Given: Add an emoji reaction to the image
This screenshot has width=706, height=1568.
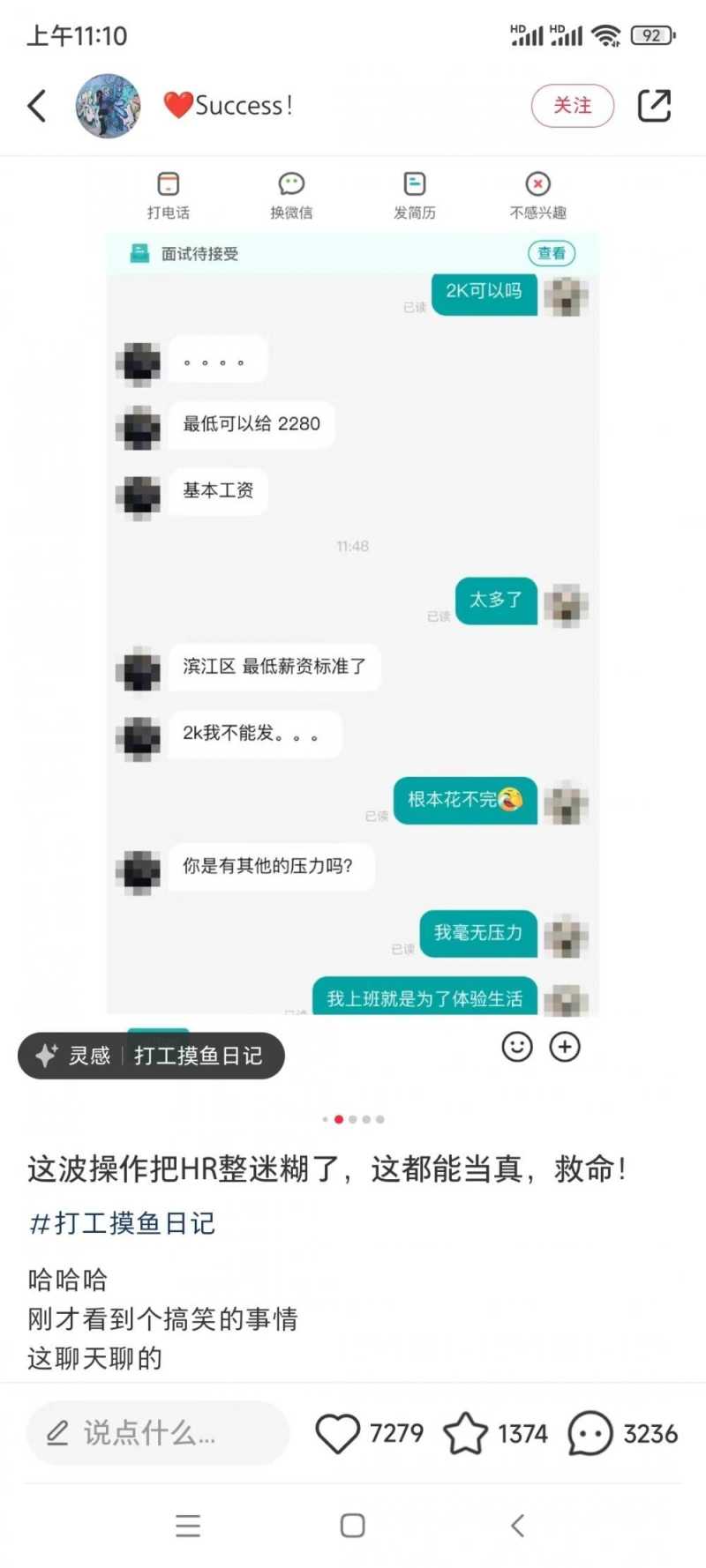Looking at the screenshot, I should (x=517, y=1047).
